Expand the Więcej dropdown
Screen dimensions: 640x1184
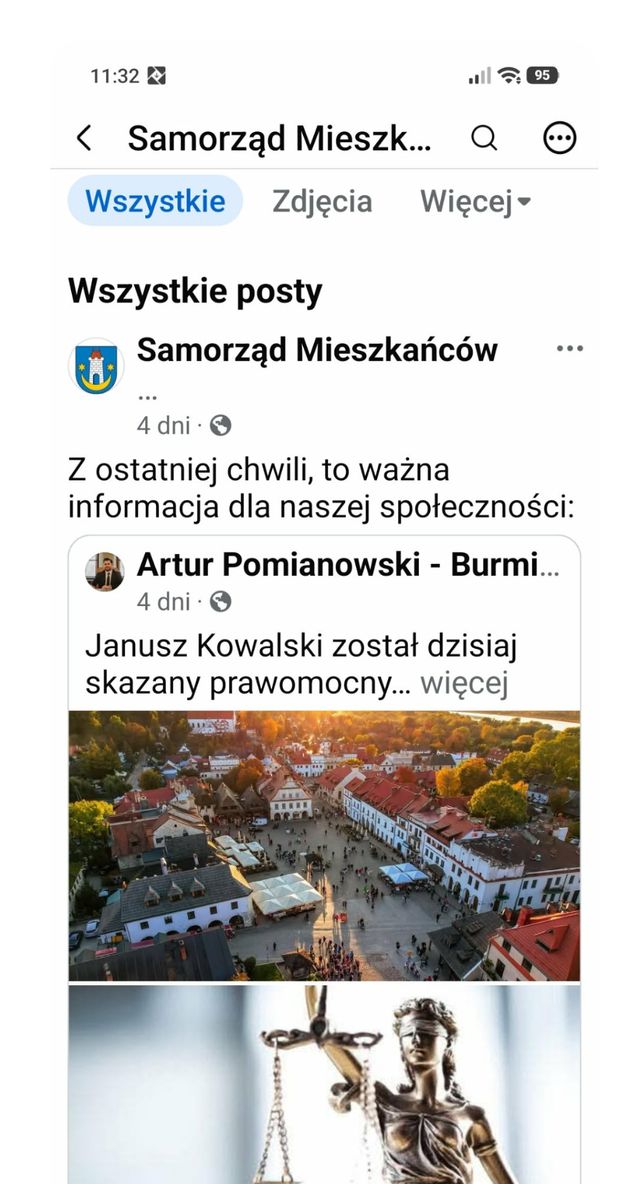(475, 202)
